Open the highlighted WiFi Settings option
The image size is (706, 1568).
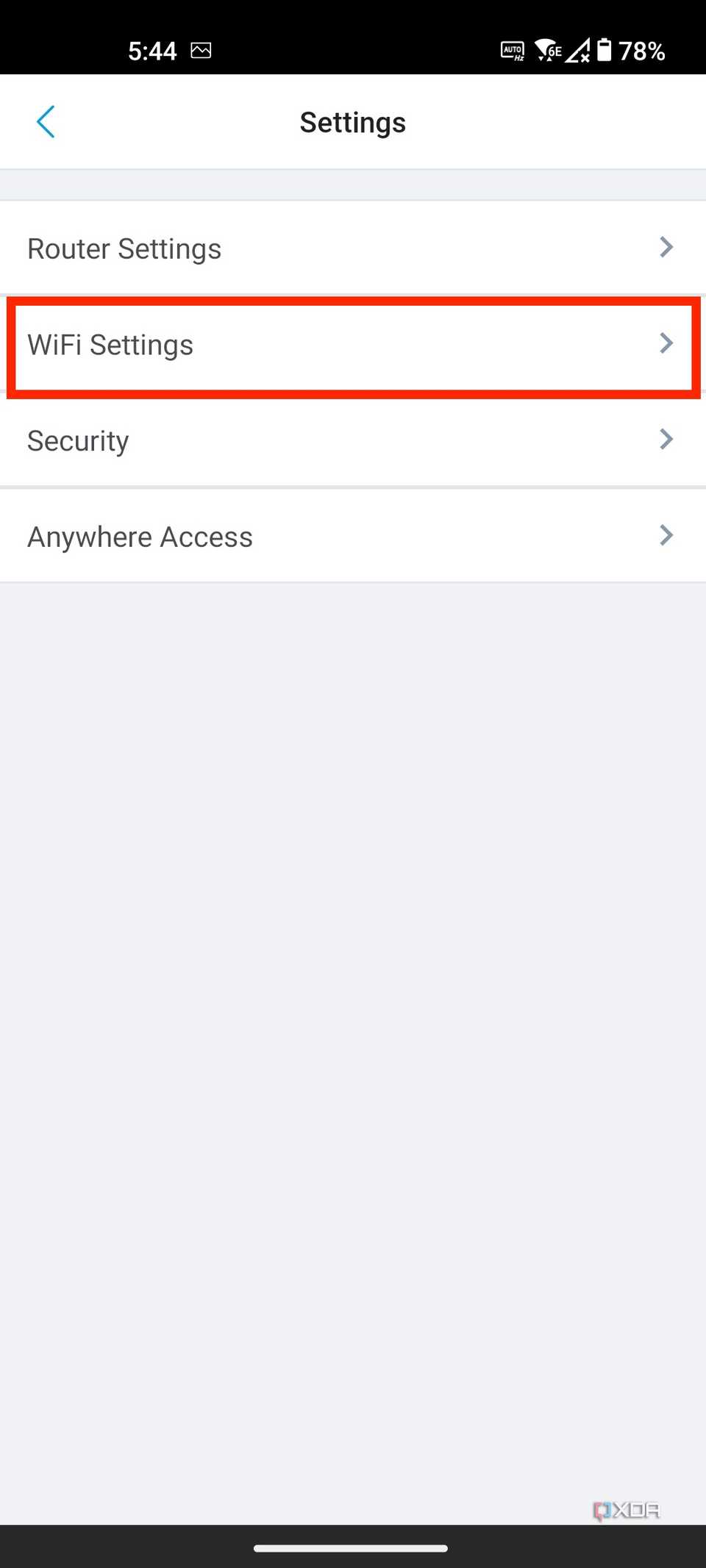[110, 343]
